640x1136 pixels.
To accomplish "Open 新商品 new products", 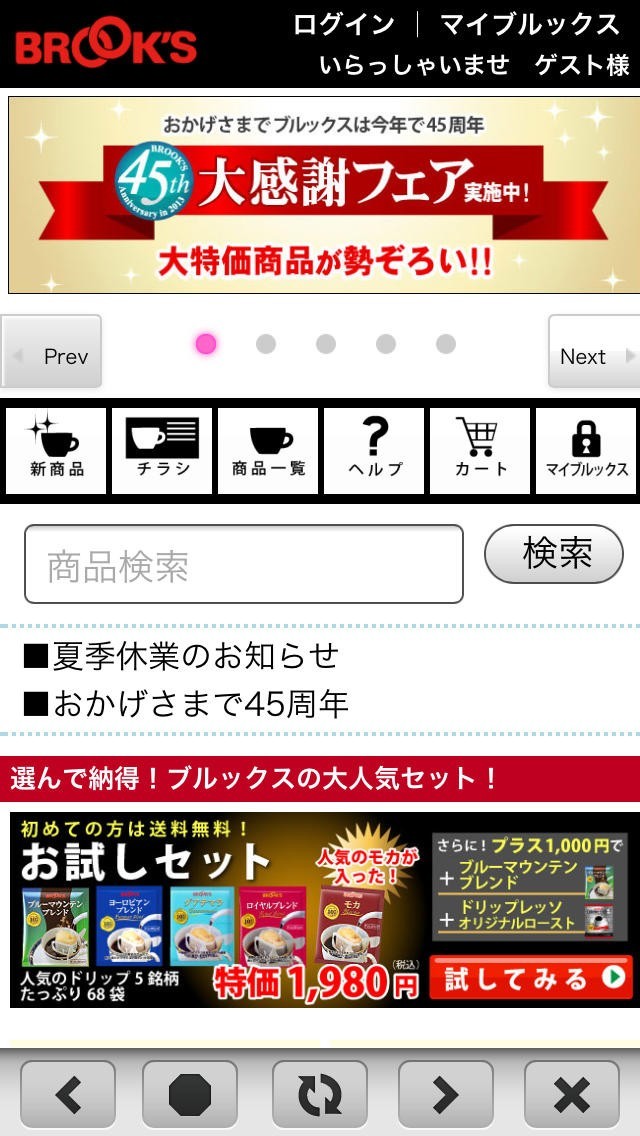I will [57, 451].
